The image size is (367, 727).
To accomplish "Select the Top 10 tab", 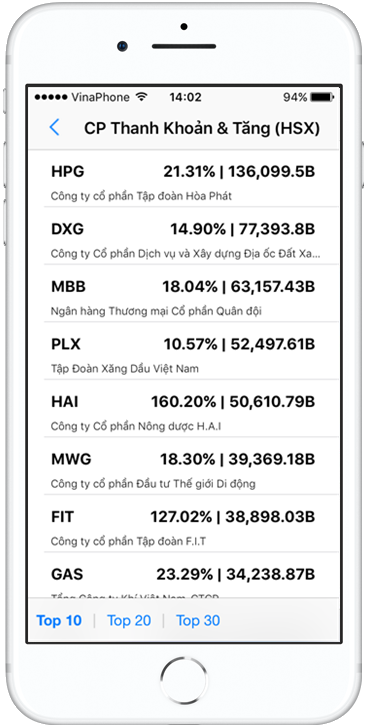I will pyautogui.click(x=59, y=620).
